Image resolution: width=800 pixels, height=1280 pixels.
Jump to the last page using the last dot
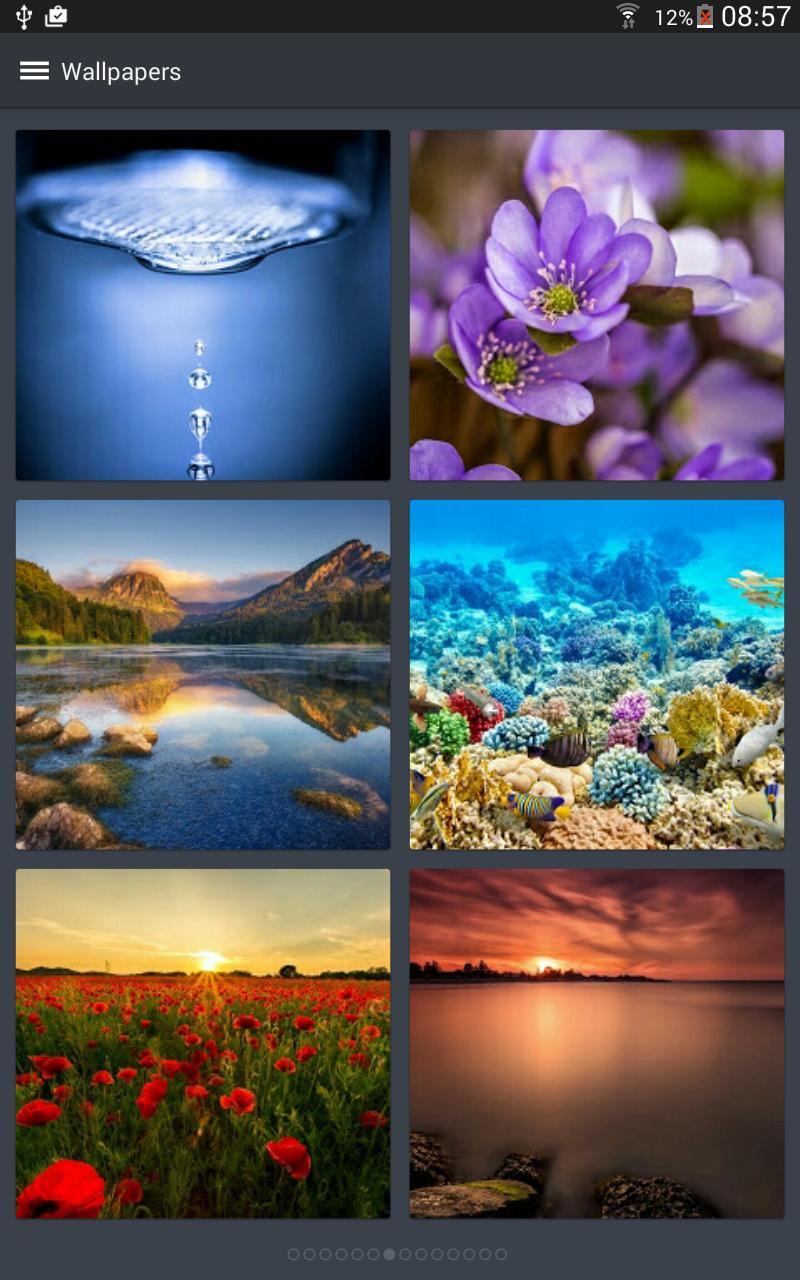click(500, 1252)
